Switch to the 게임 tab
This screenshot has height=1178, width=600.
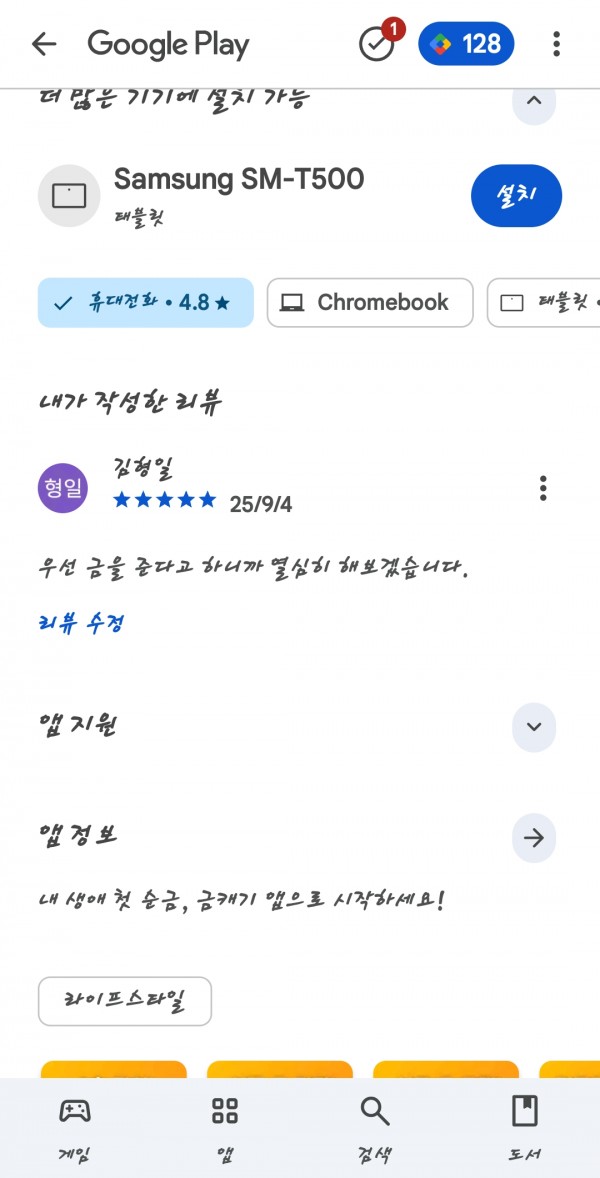click(x=74, y=1128)
